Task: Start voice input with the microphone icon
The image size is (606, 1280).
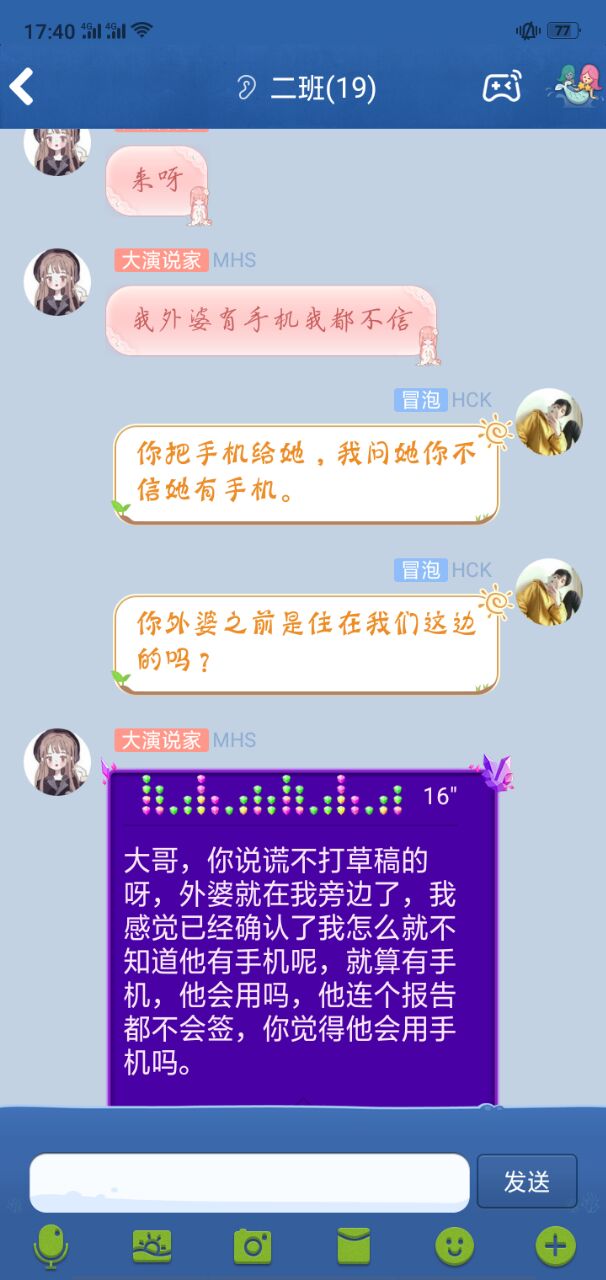Action: click(x=51, y=1246)
